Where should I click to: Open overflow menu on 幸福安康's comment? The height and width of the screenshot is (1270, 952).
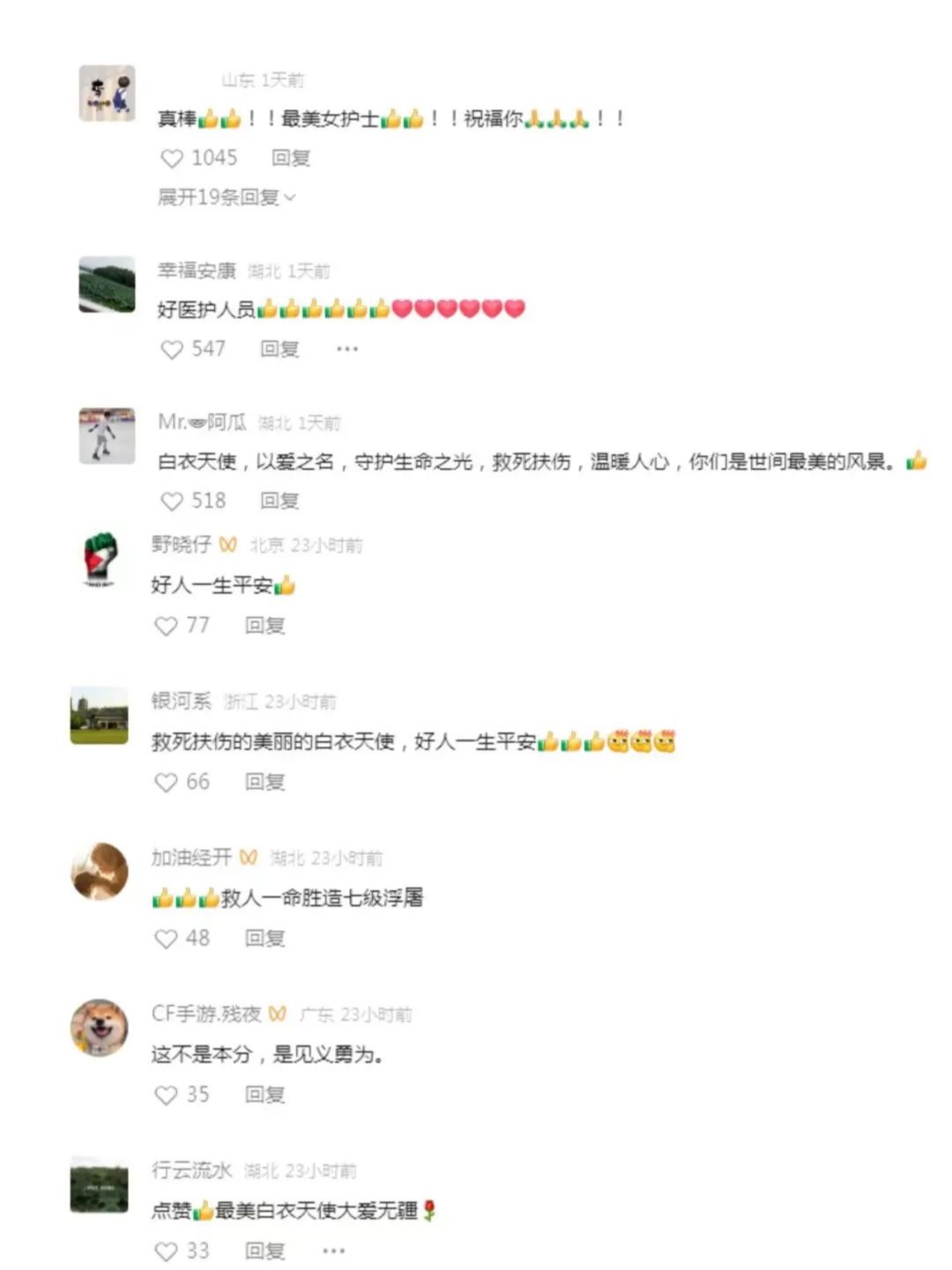(347, 350)
